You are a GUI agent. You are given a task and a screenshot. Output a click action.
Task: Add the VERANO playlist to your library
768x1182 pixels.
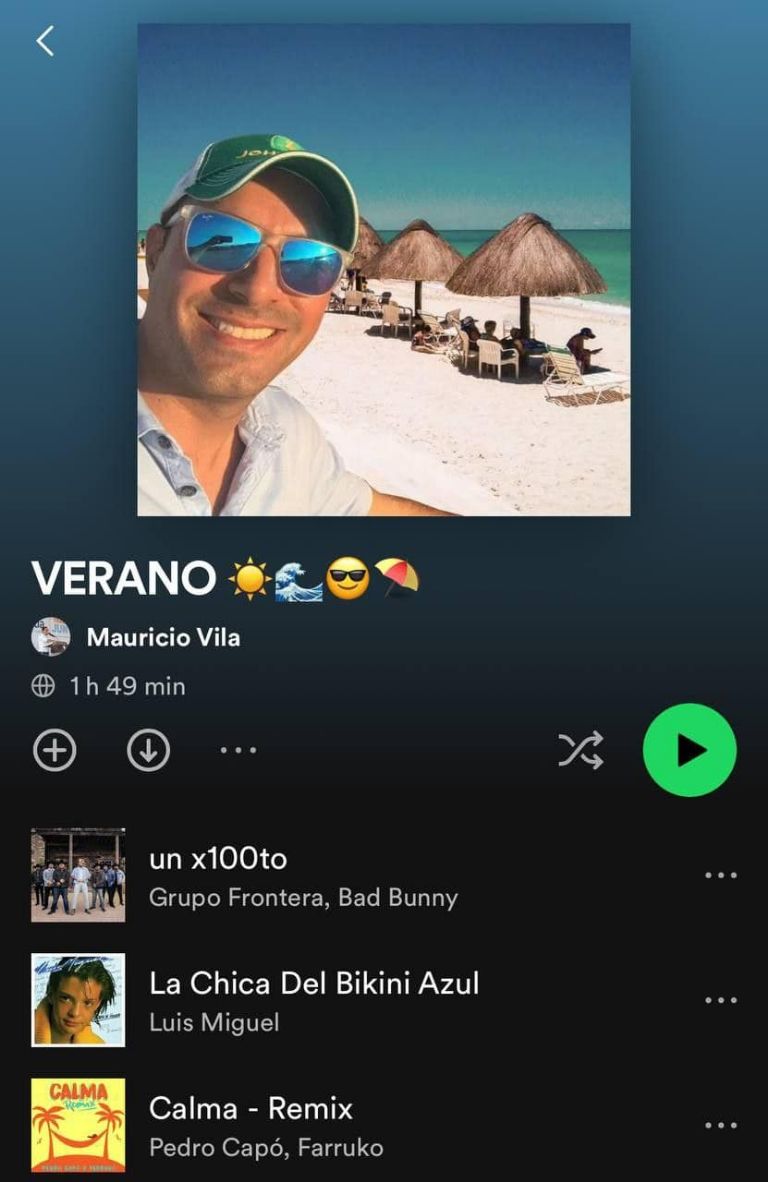point(55,750)
